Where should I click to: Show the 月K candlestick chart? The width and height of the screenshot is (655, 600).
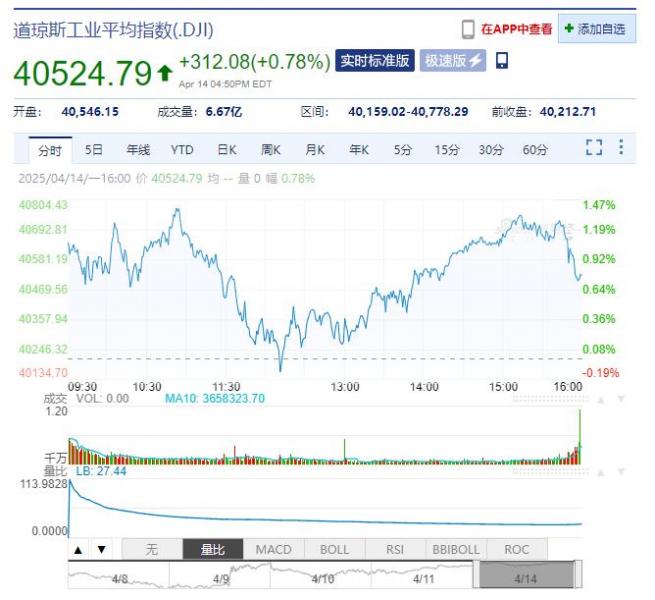click(x=315, y=150)
